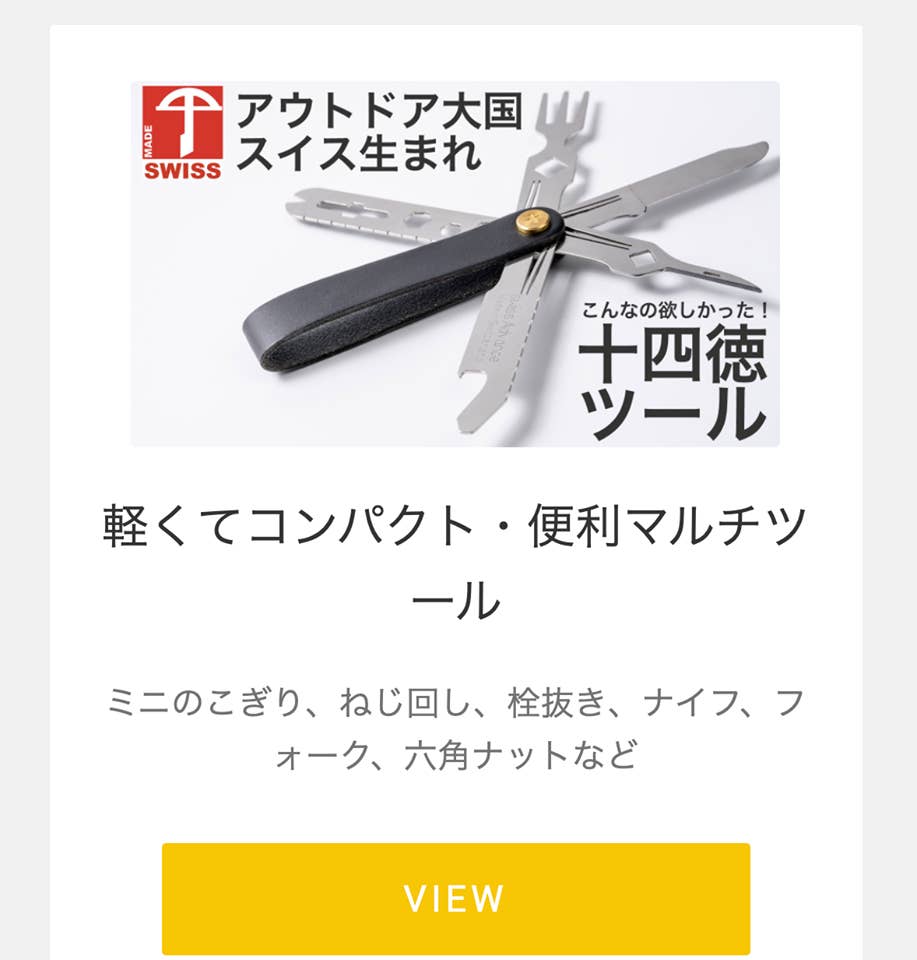Open the multi-tool product image

tap(455, 264)
